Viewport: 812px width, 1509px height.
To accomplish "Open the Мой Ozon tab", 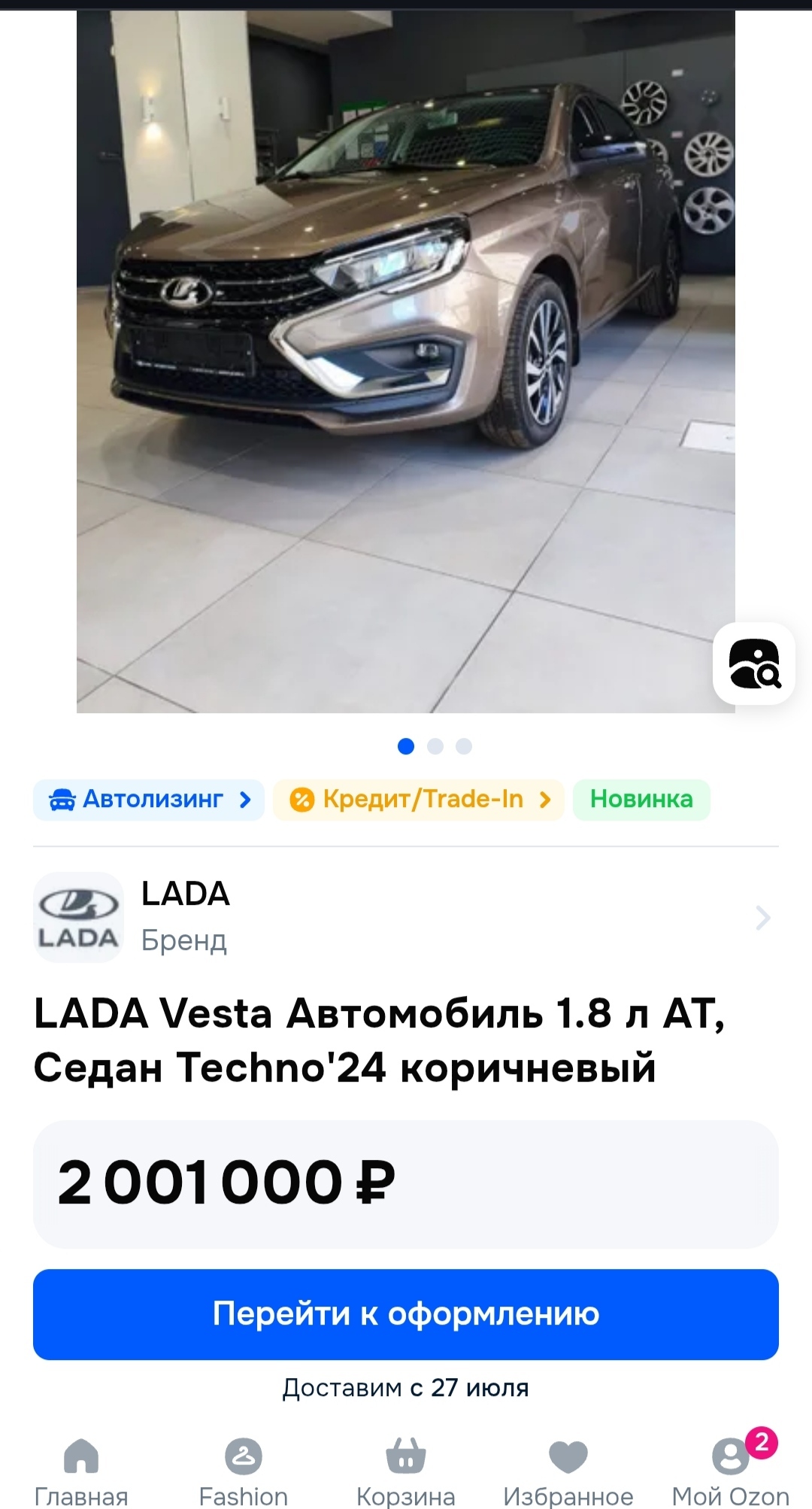I will click(x=731, y=1471).
